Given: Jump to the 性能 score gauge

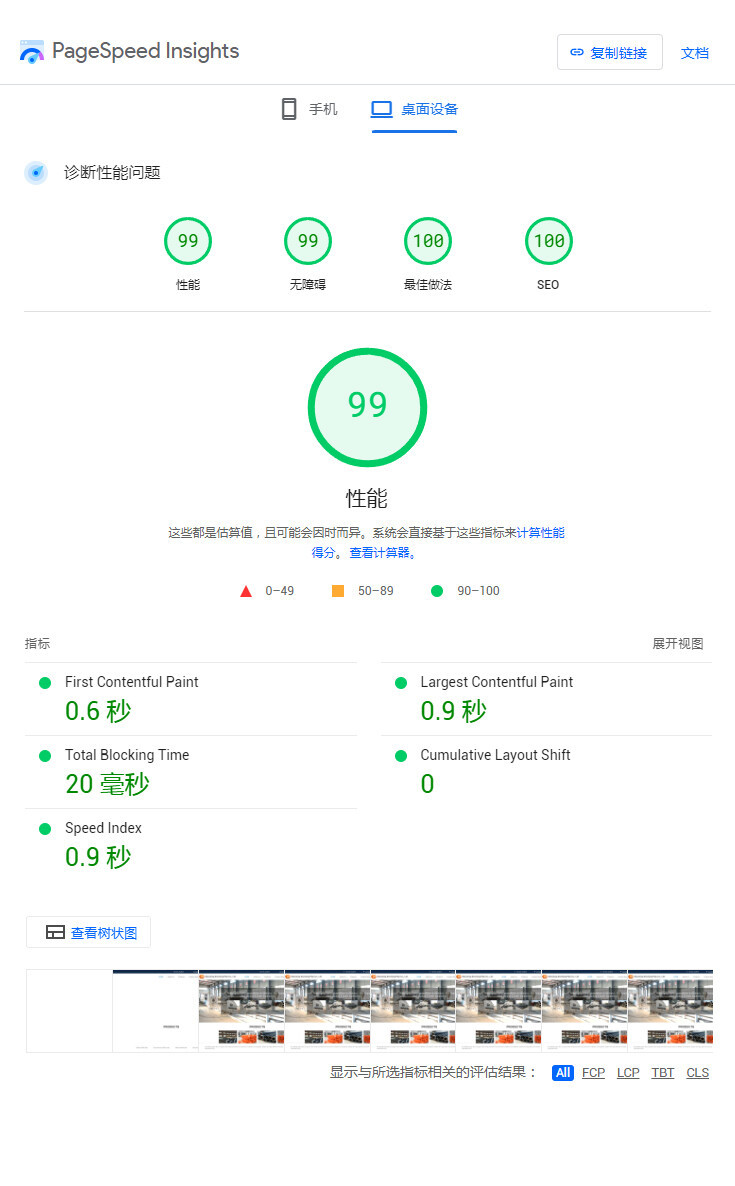Looking at the screenshot, I should point(188,241).
